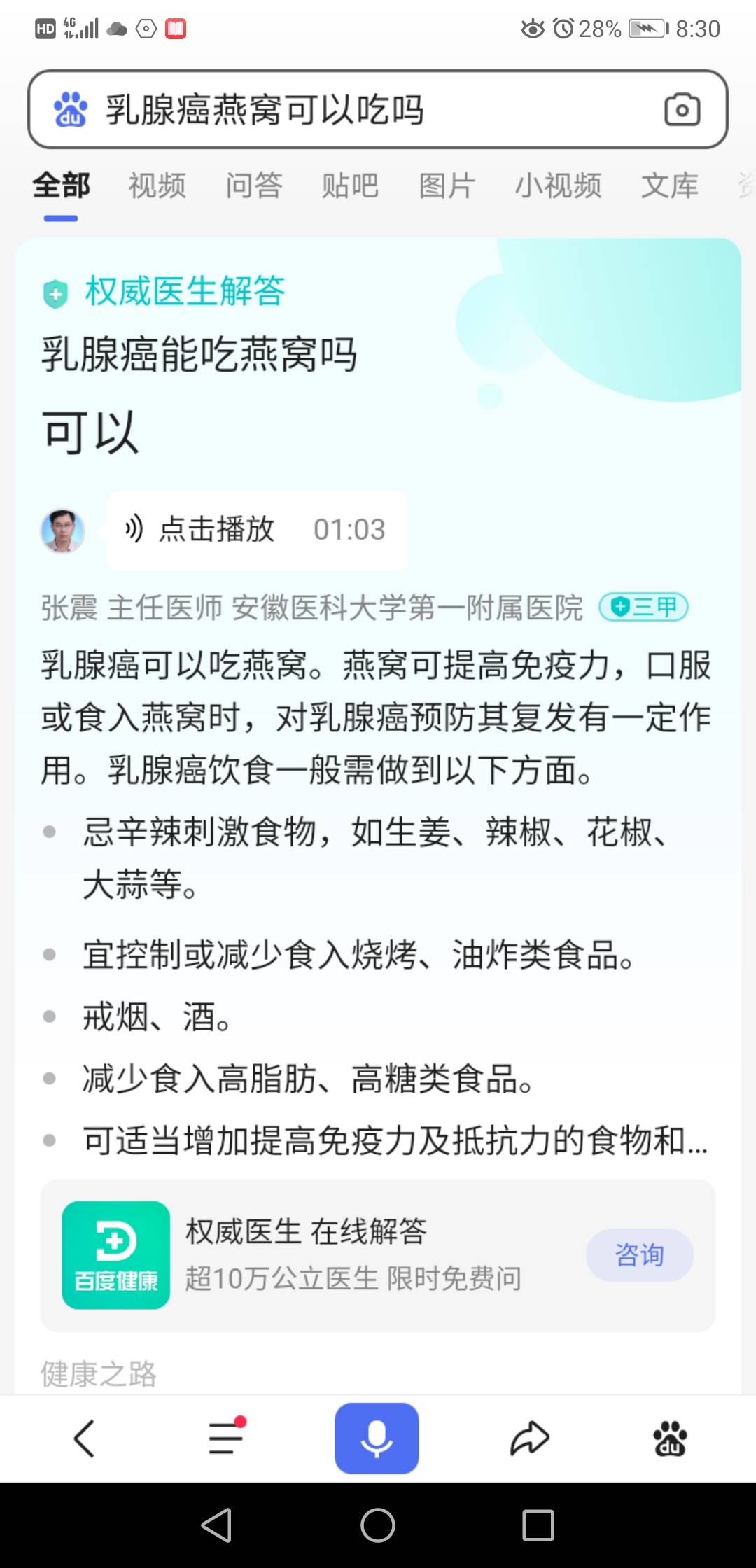Open the menu icon with red notification dot

pos(223,1437)
